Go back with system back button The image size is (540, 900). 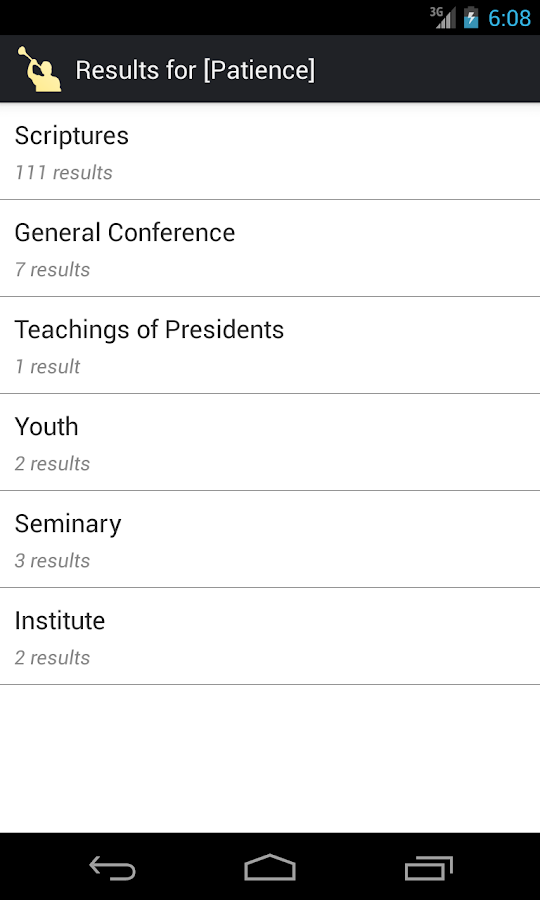[112, 867]
